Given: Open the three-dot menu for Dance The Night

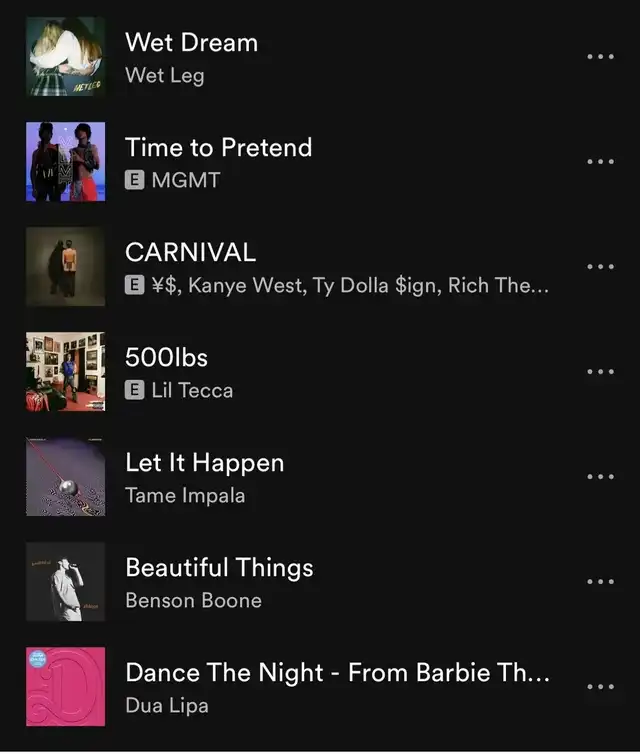Looking at the screenshot, I should pyautogui.click(x=600, y=687).
